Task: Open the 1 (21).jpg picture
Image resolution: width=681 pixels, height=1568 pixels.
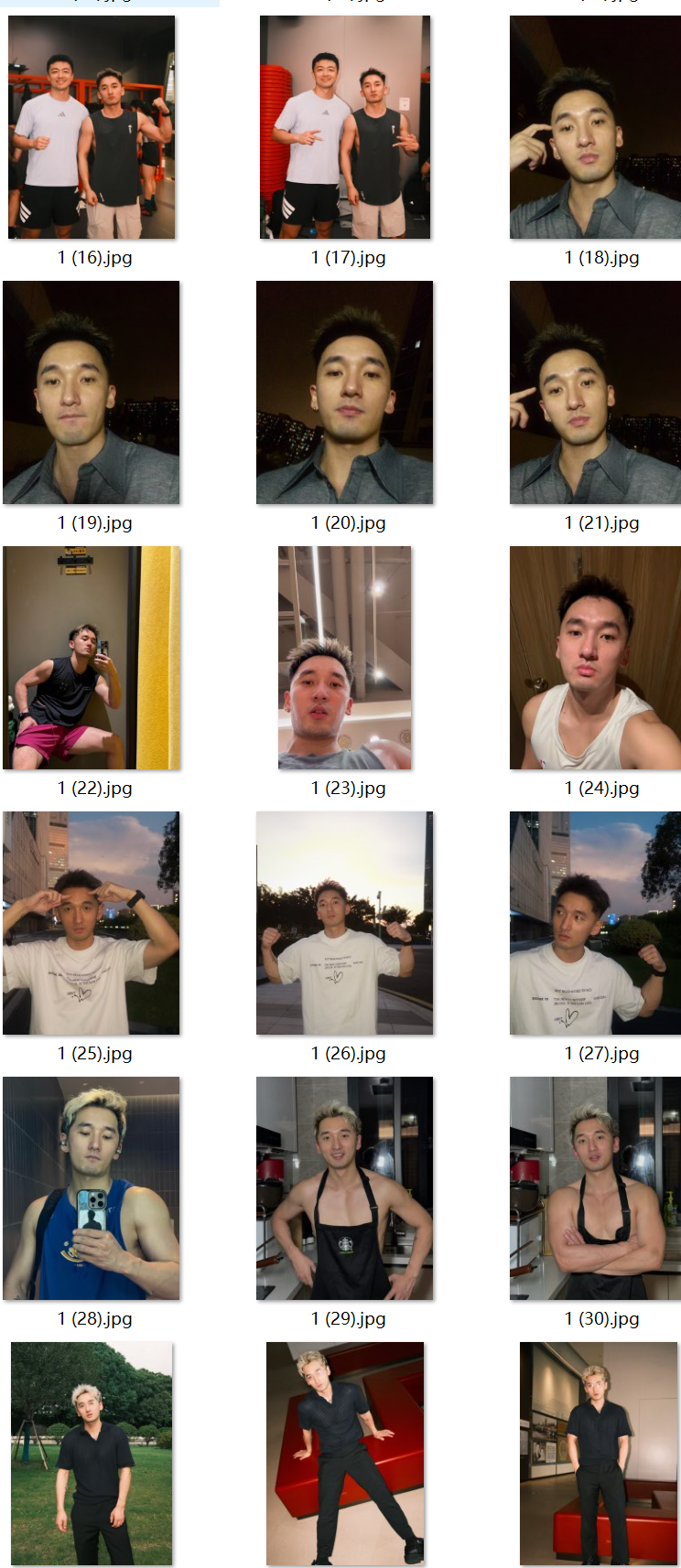Action: pos(595,393)
